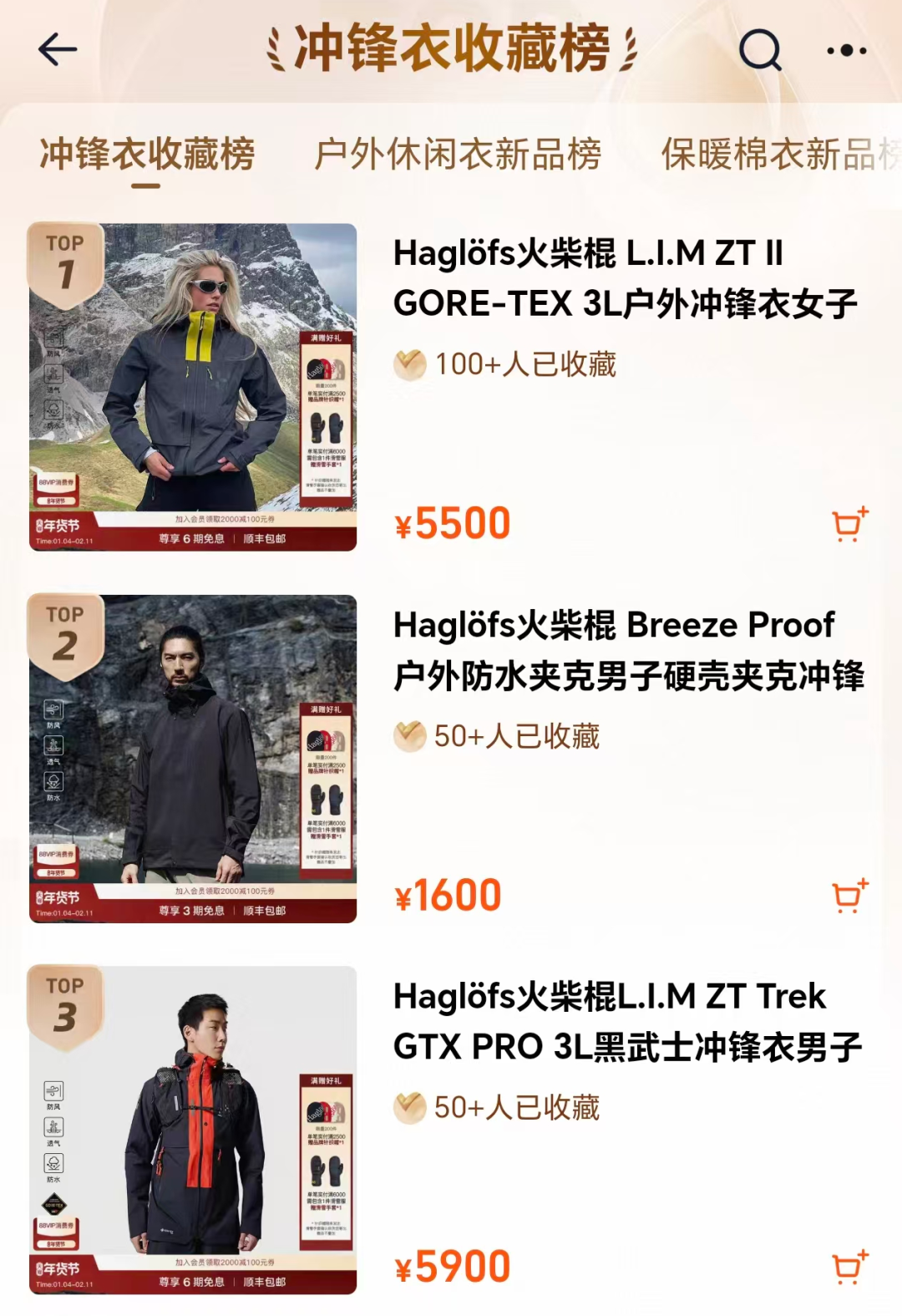Click the 100+人已收藏 label on TOP 1
The height and width of the screenshot is (1316, 902).
click(x=526, y=364)
